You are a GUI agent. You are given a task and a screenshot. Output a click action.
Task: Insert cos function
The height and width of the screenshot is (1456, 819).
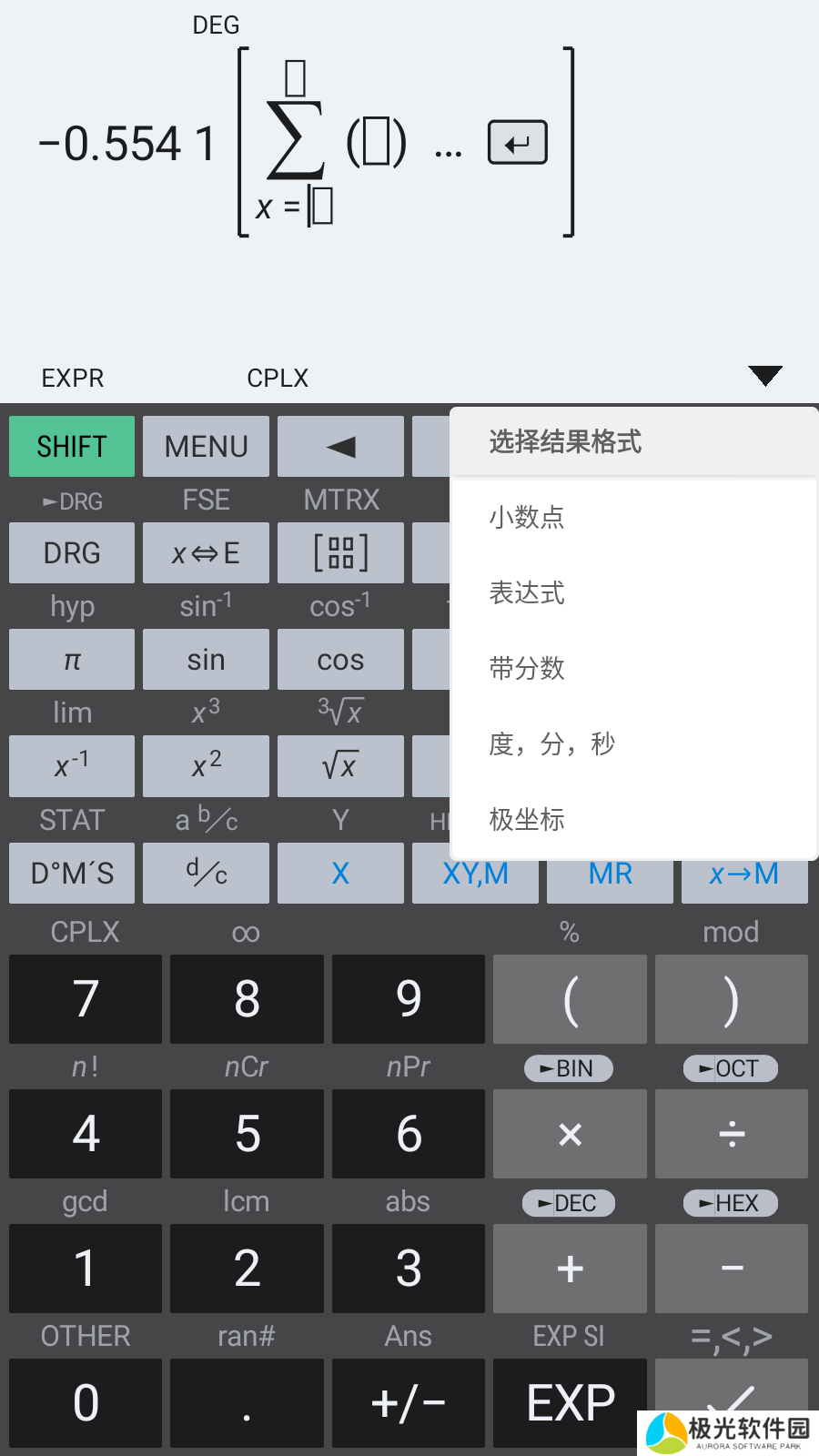pyautogui.click(x=340, y=660)
